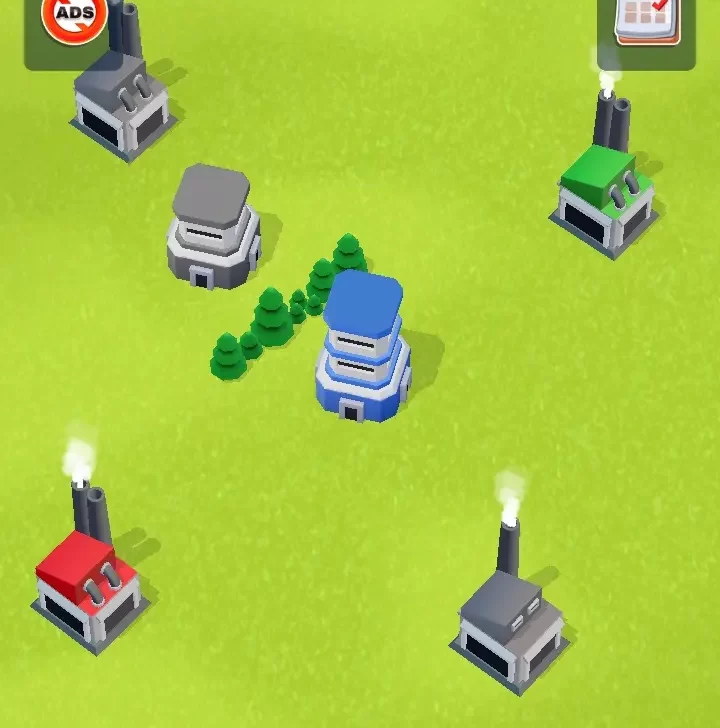Tap the remove ads button
This screenshot has width=720, height=728.
click(x=72, y=17)
